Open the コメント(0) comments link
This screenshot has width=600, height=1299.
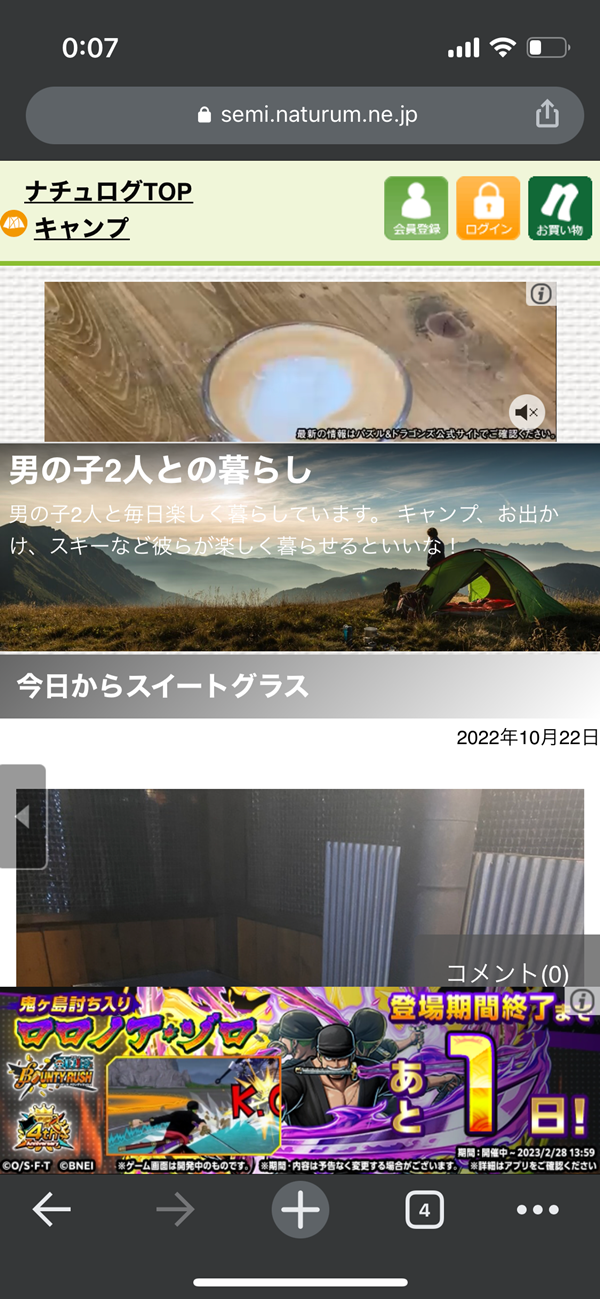[507, 973]
